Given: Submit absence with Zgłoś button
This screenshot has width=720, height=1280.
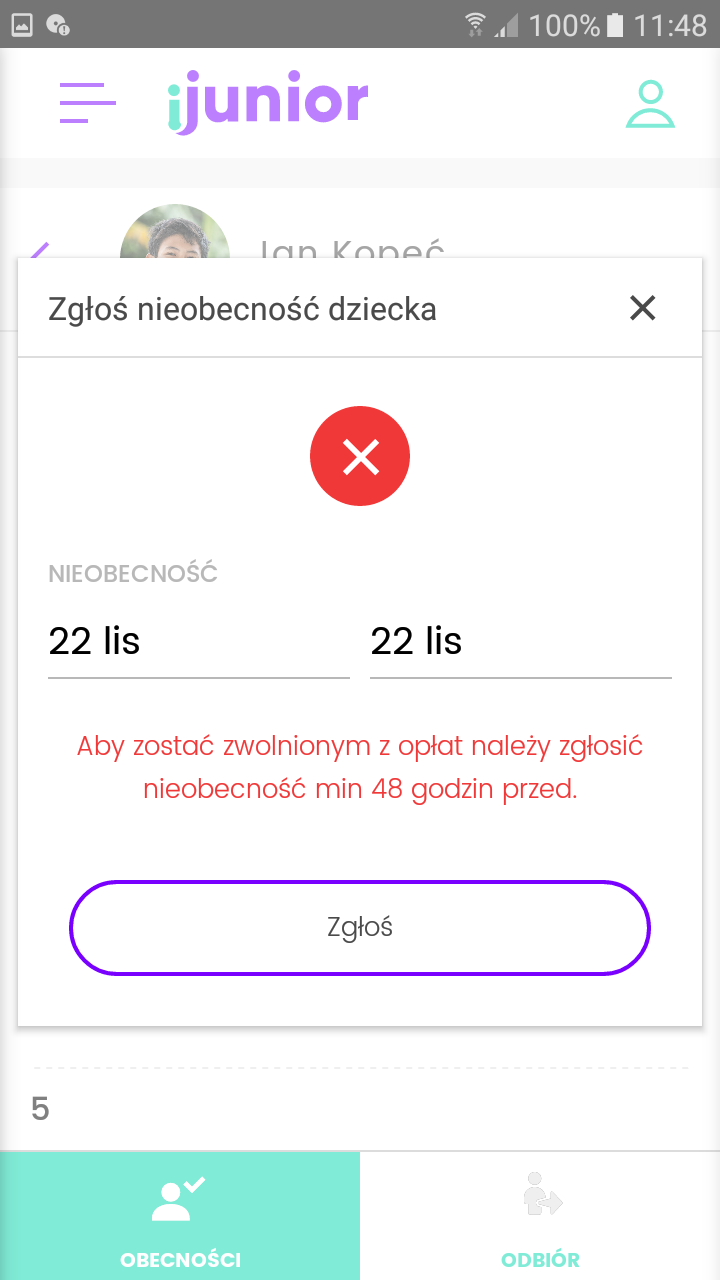Looking at the screenshot, I should tap(360, 928).
